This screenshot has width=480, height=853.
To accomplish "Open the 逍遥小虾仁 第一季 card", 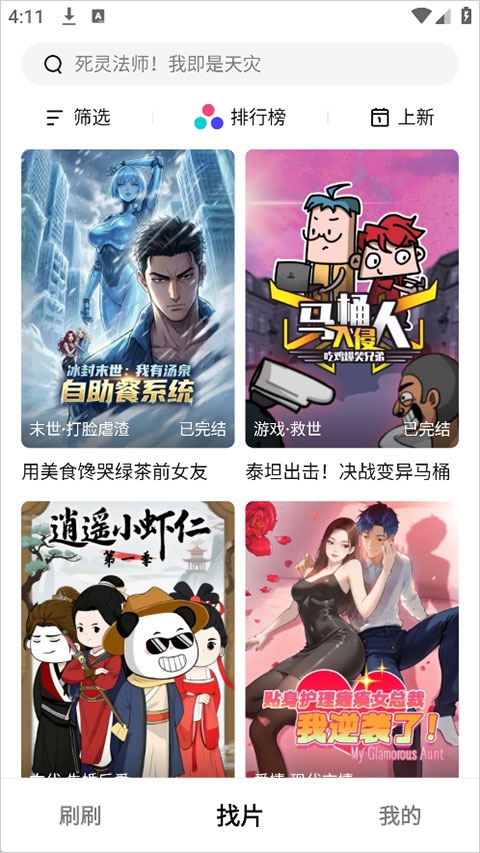I will 128,640.
